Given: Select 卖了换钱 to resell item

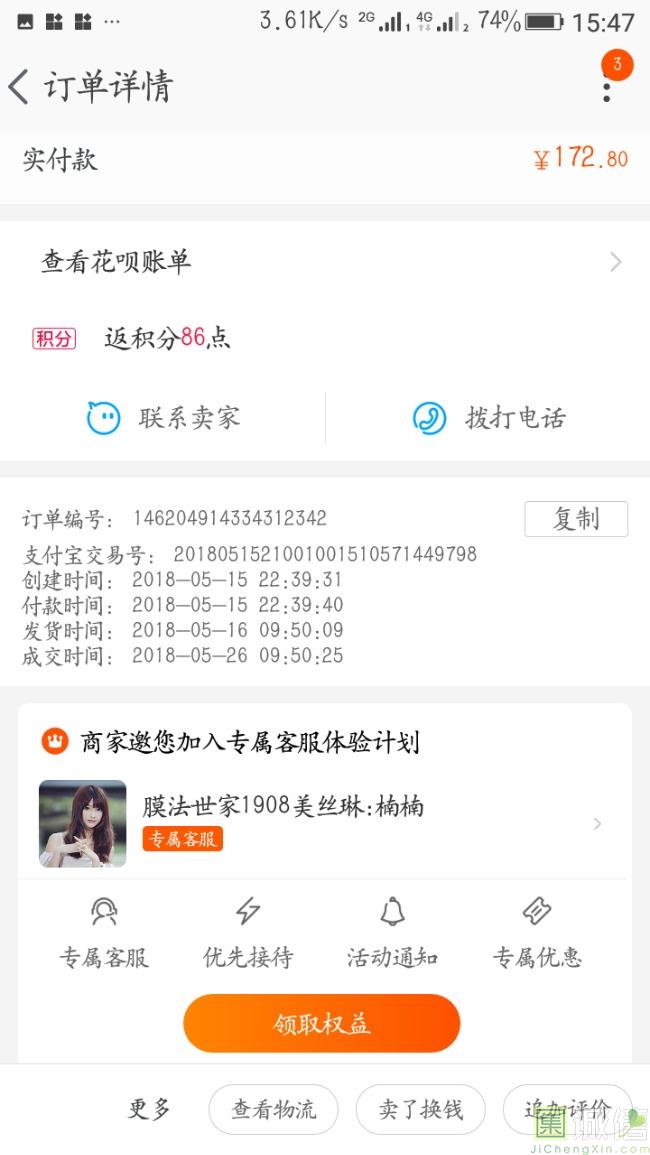Looking at the screenshot, I should point(421,1109).
